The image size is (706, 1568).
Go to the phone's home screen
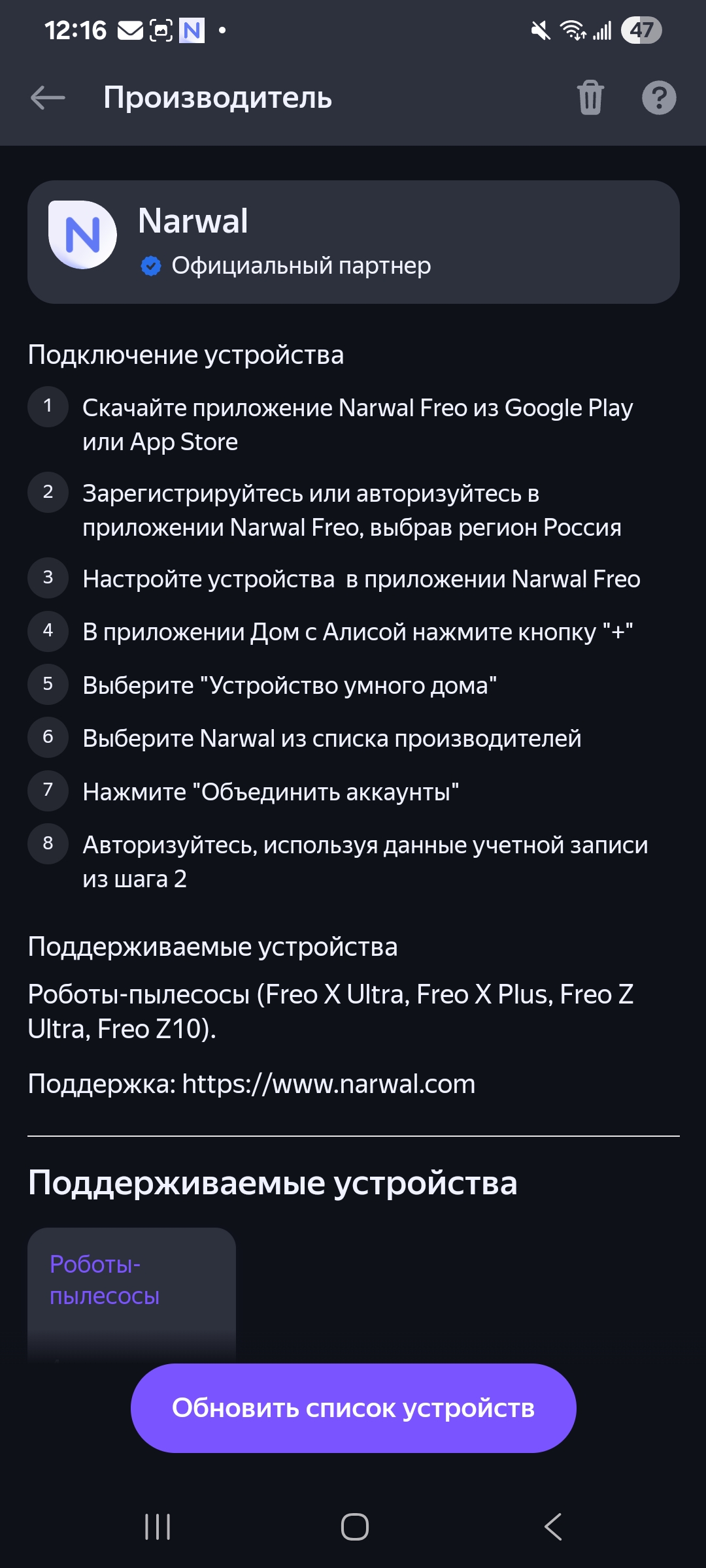click(x=354, y=1527)
